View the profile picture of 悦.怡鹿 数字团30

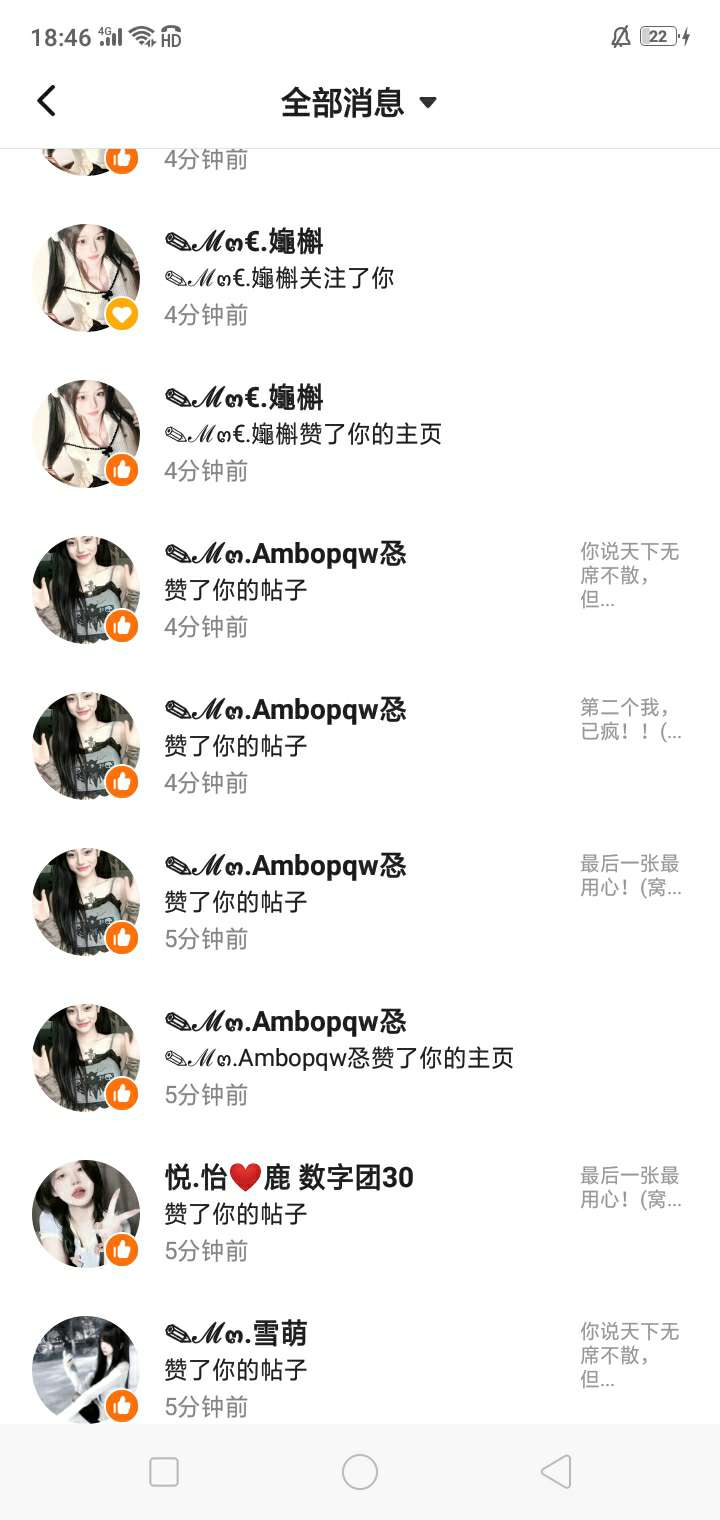point(85,1213)
